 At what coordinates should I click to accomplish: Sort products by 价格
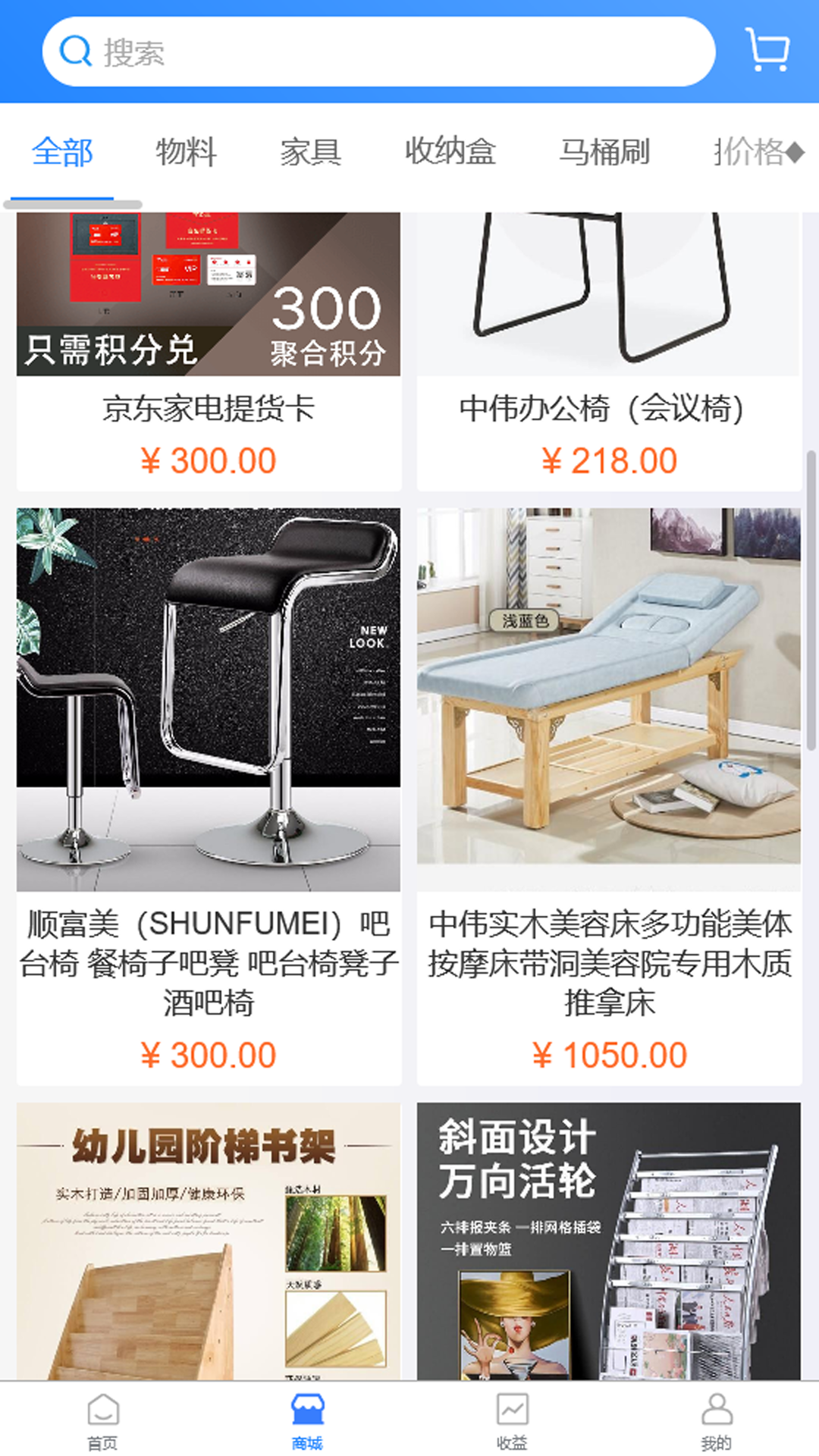click(x=758, y=152)
